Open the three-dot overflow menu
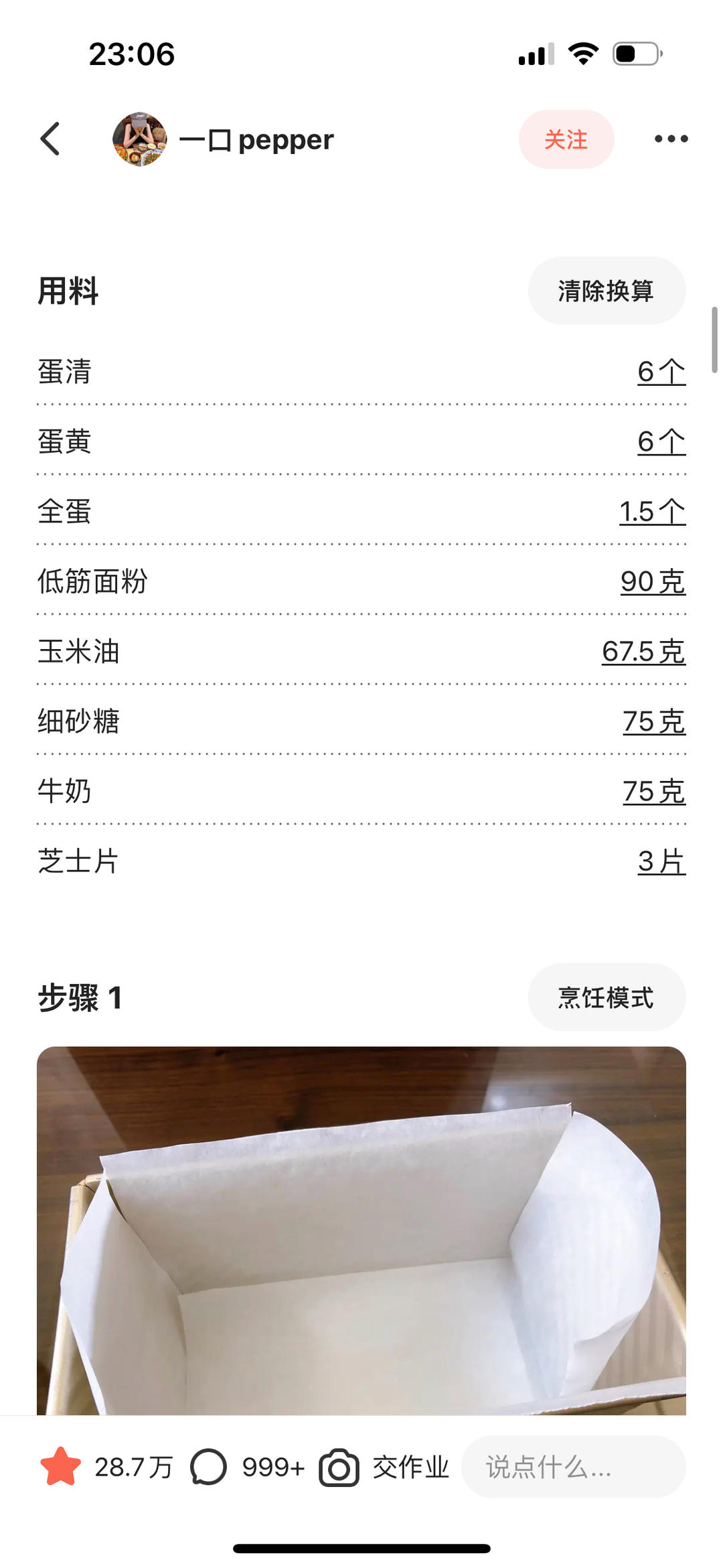The height and width of the screenshot is (1568, 723). coord(671,139)
